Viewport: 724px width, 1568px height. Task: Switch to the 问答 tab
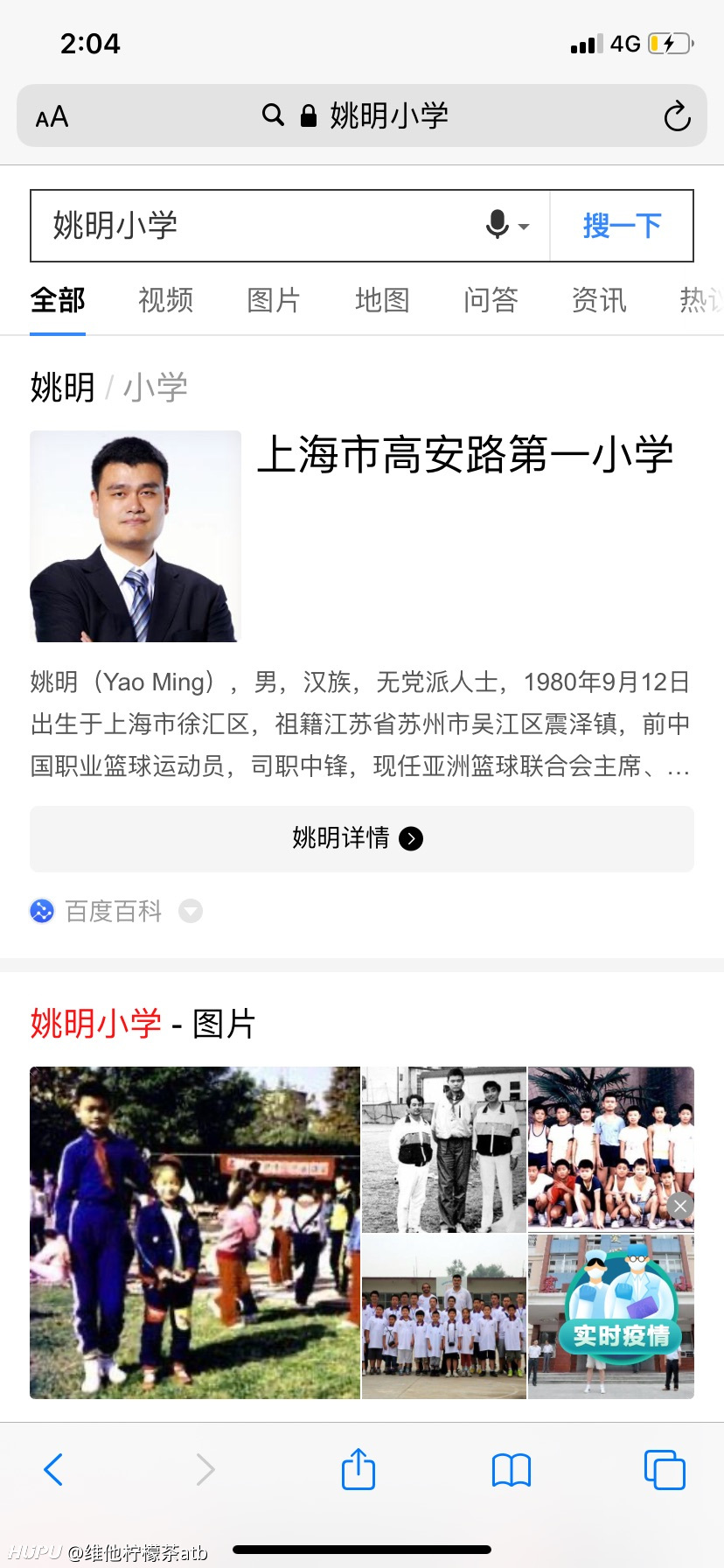point(491,300)
